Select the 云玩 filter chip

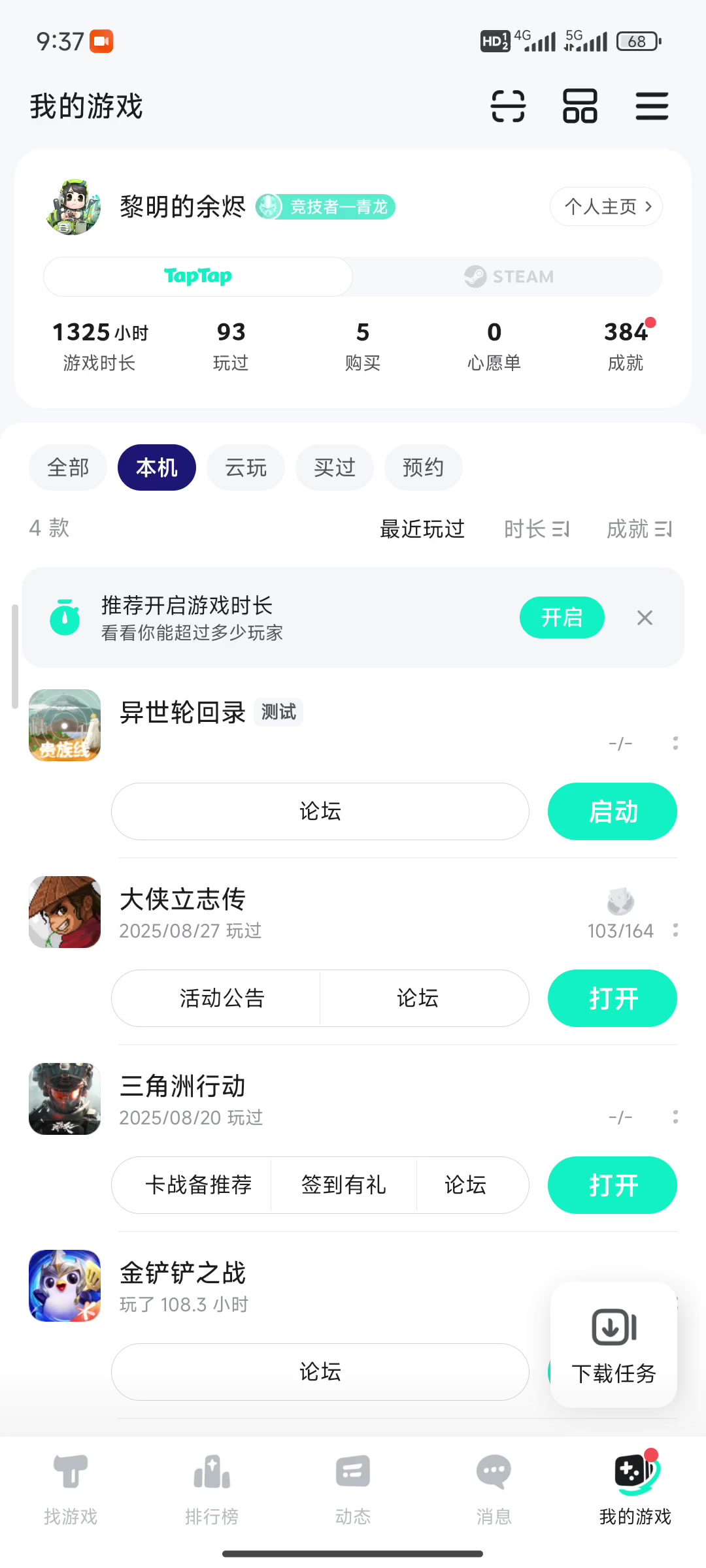click(246, 468)
